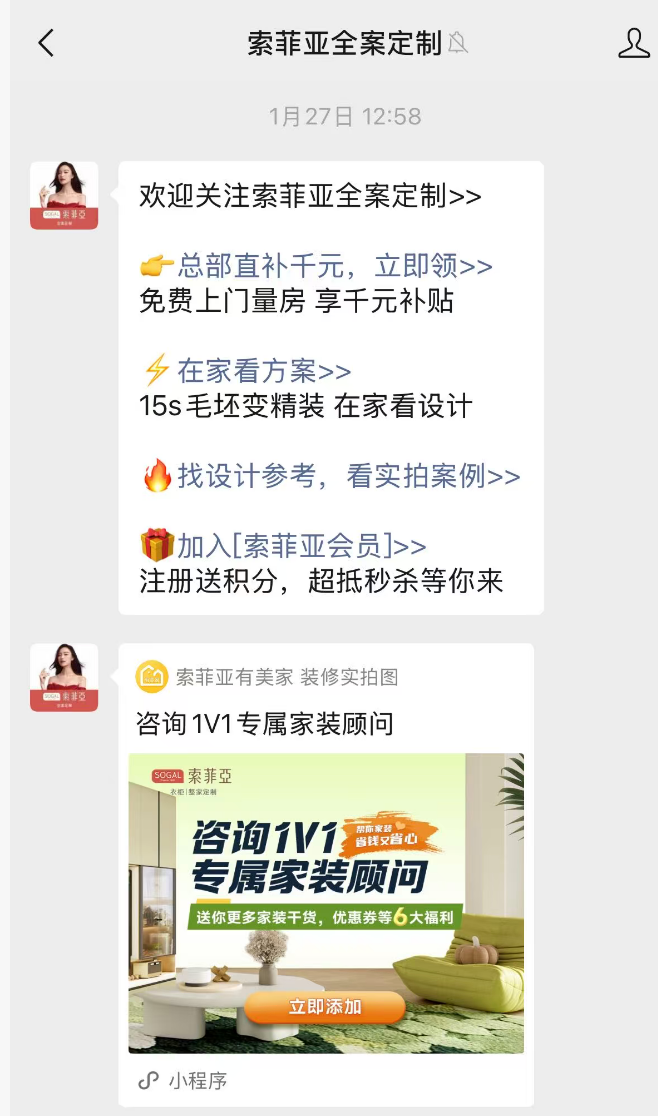Open the account profile icon
The height and width of the screenshot is (1116, 658).
pyautogui.click(x=634, y=43)
